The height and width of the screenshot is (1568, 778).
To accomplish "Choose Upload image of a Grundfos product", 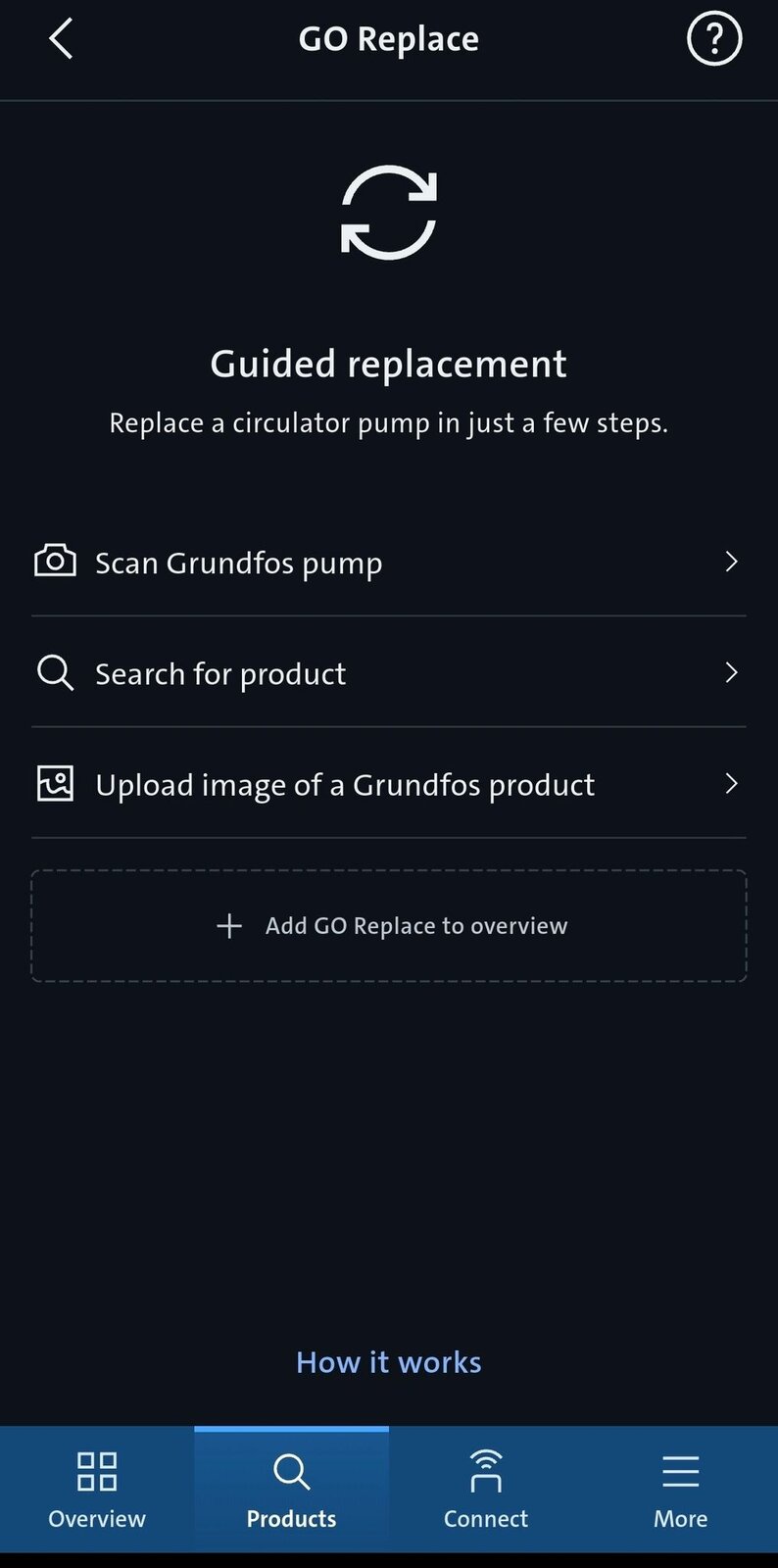I will coord(388,784).
